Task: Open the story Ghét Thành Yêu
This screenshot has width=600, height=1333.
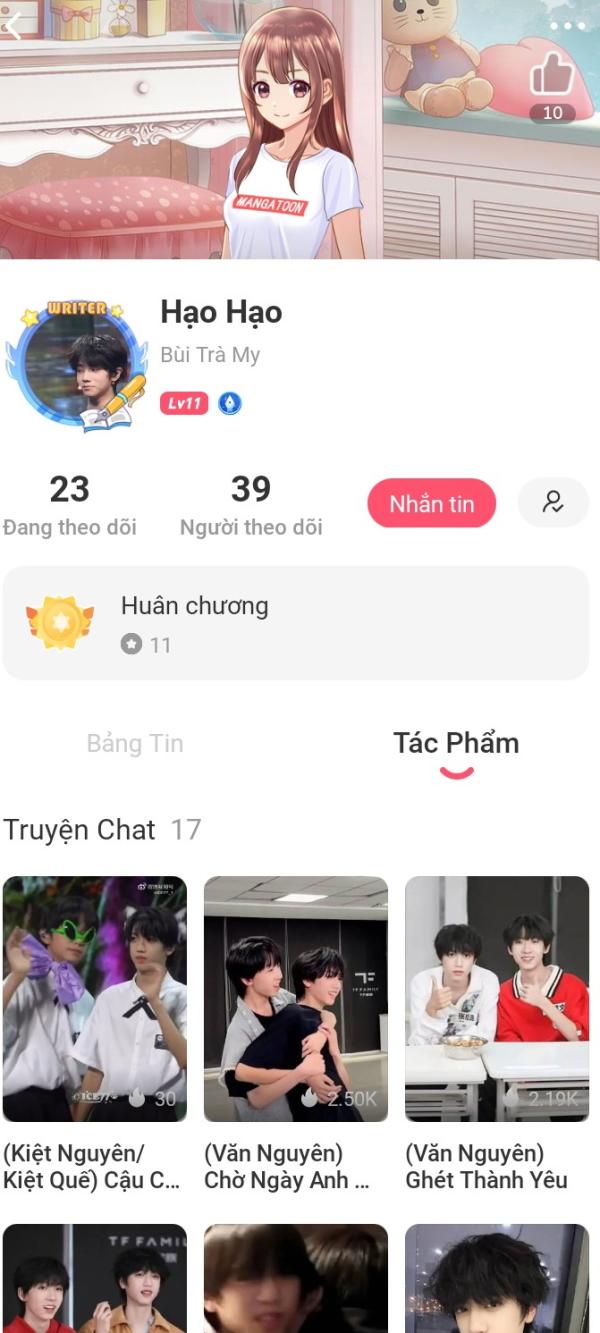Action: click(x=497, y=998)
